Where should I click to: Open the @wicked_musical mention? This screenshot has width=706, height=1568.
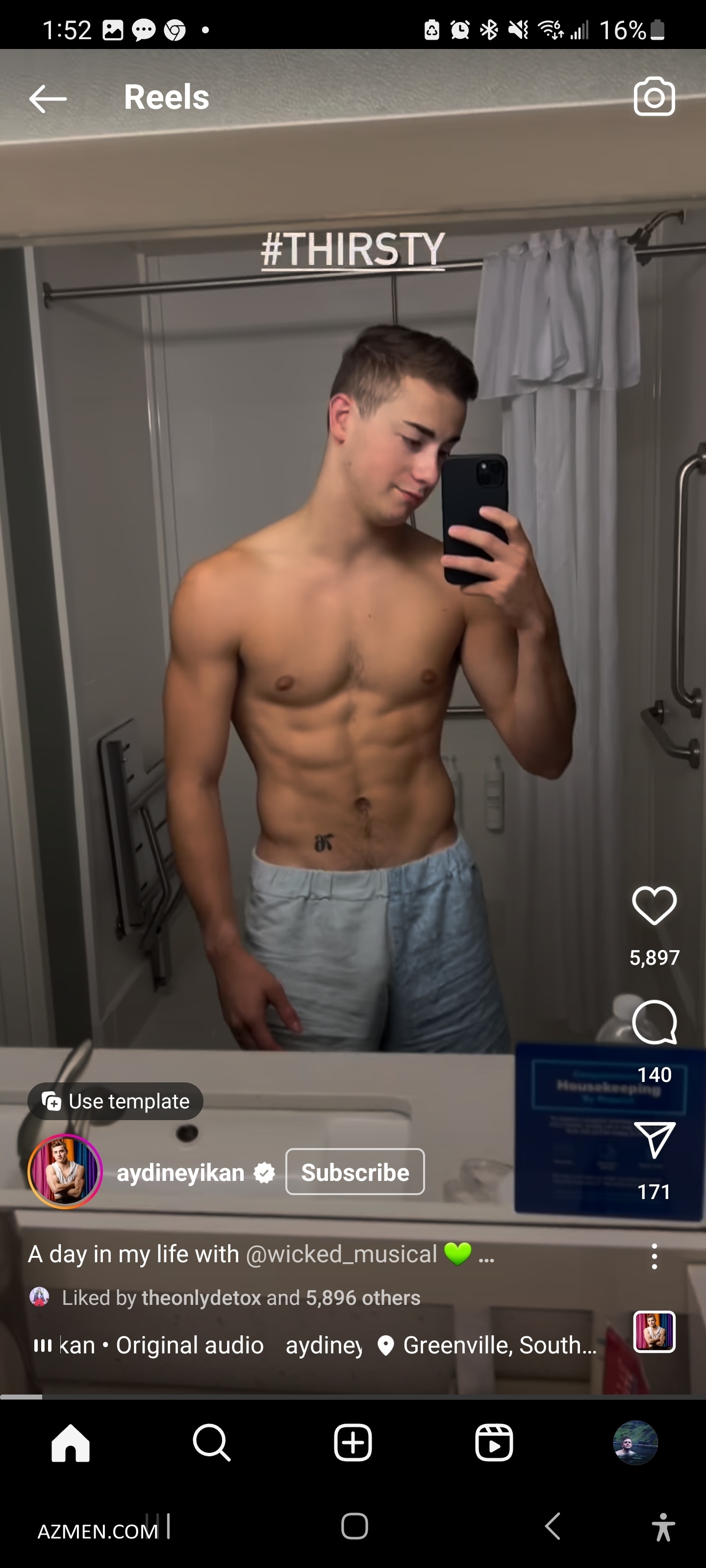341,1254
